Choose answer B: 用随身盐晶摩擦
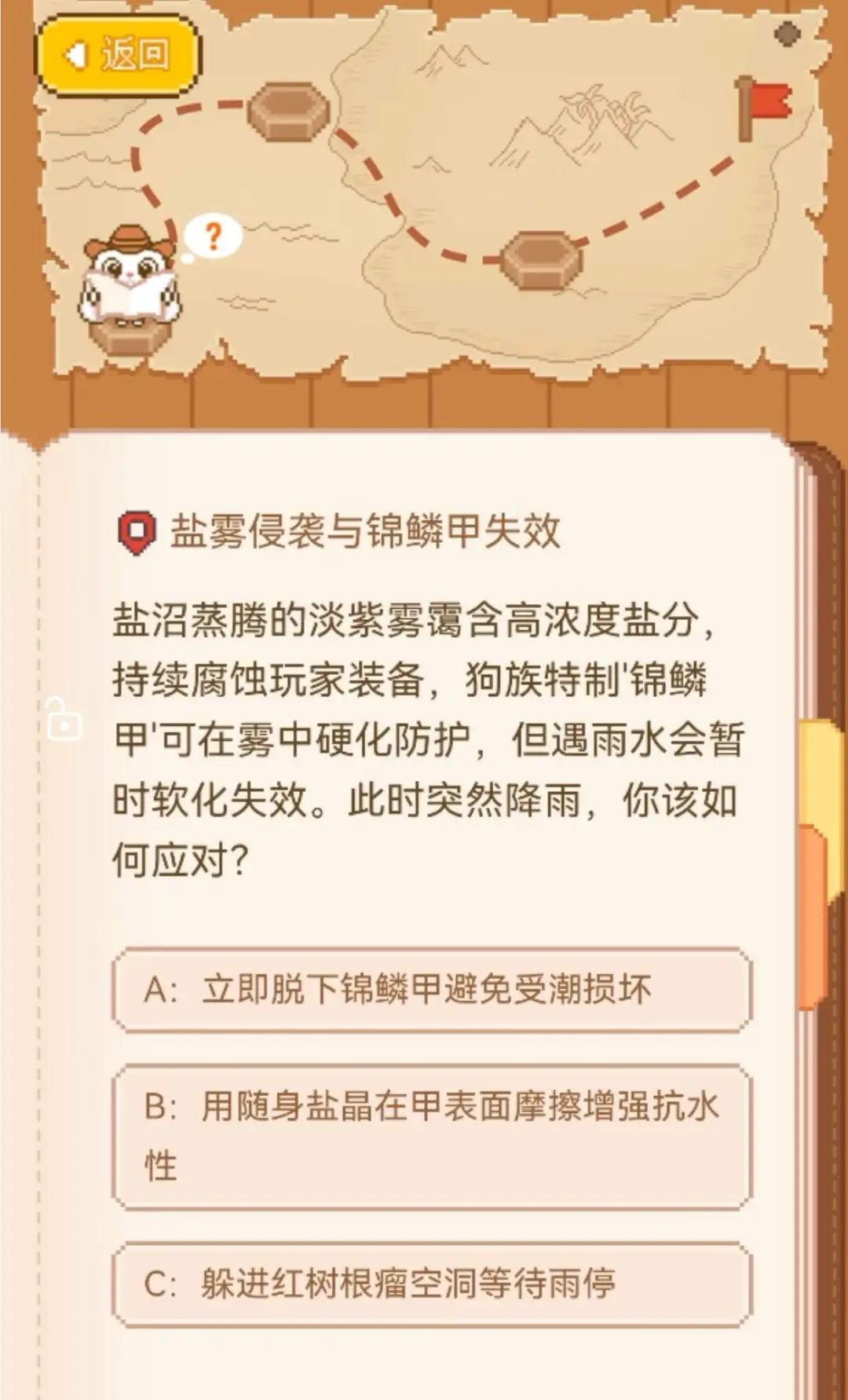The width and height of the screenshot is (848, 1400). (432, 1135)
